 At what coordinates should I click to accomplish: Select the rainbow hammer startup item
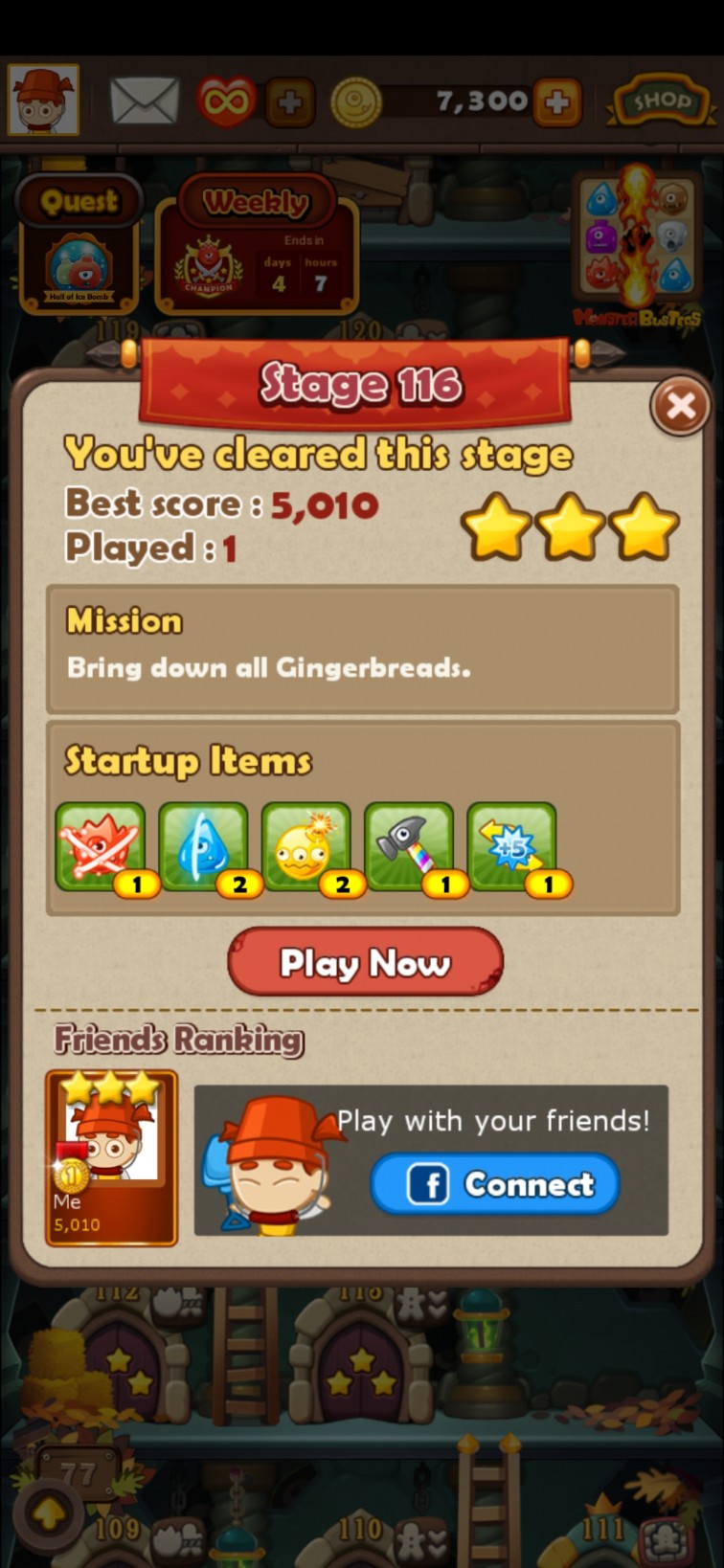click(x=409, y=848)
